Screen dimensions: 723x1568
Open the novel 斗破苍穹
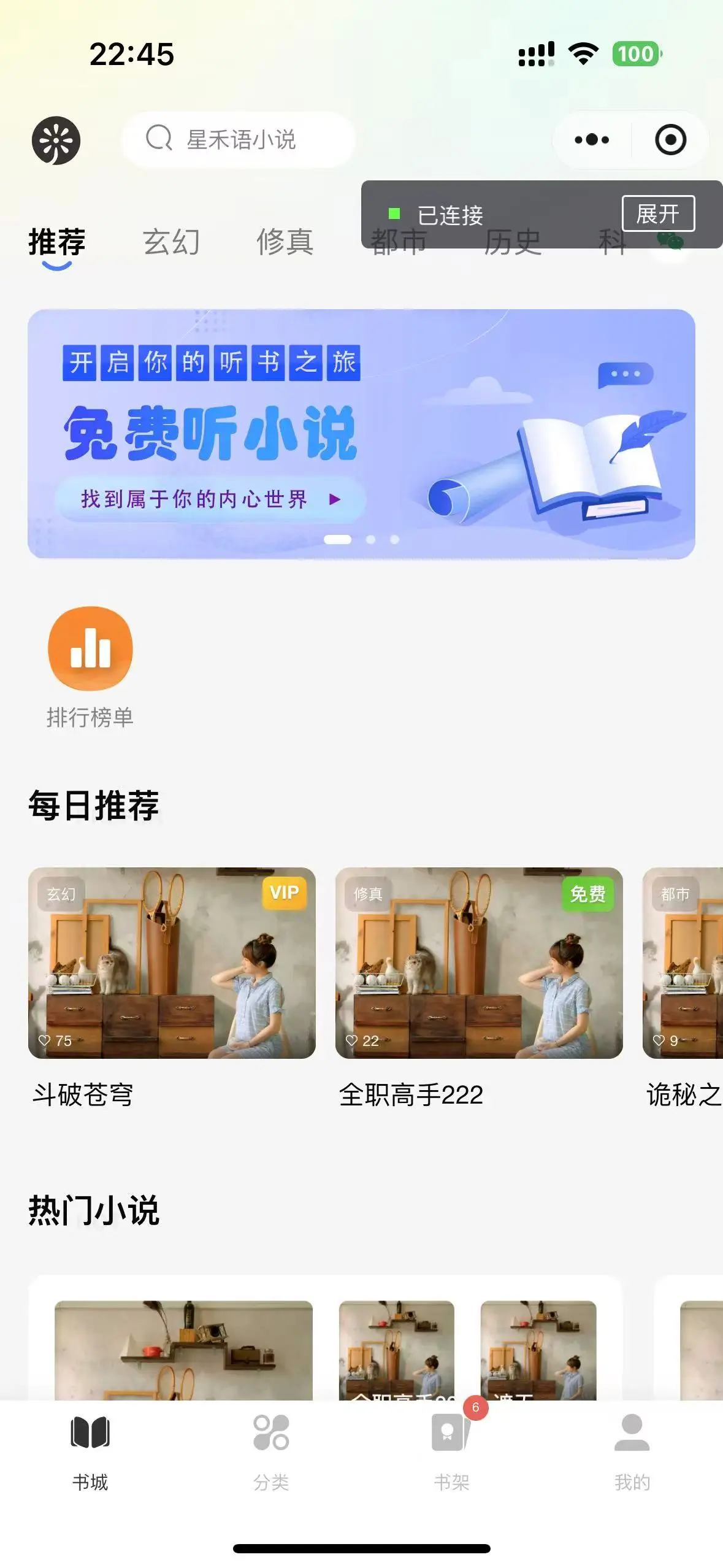(172, 963)
